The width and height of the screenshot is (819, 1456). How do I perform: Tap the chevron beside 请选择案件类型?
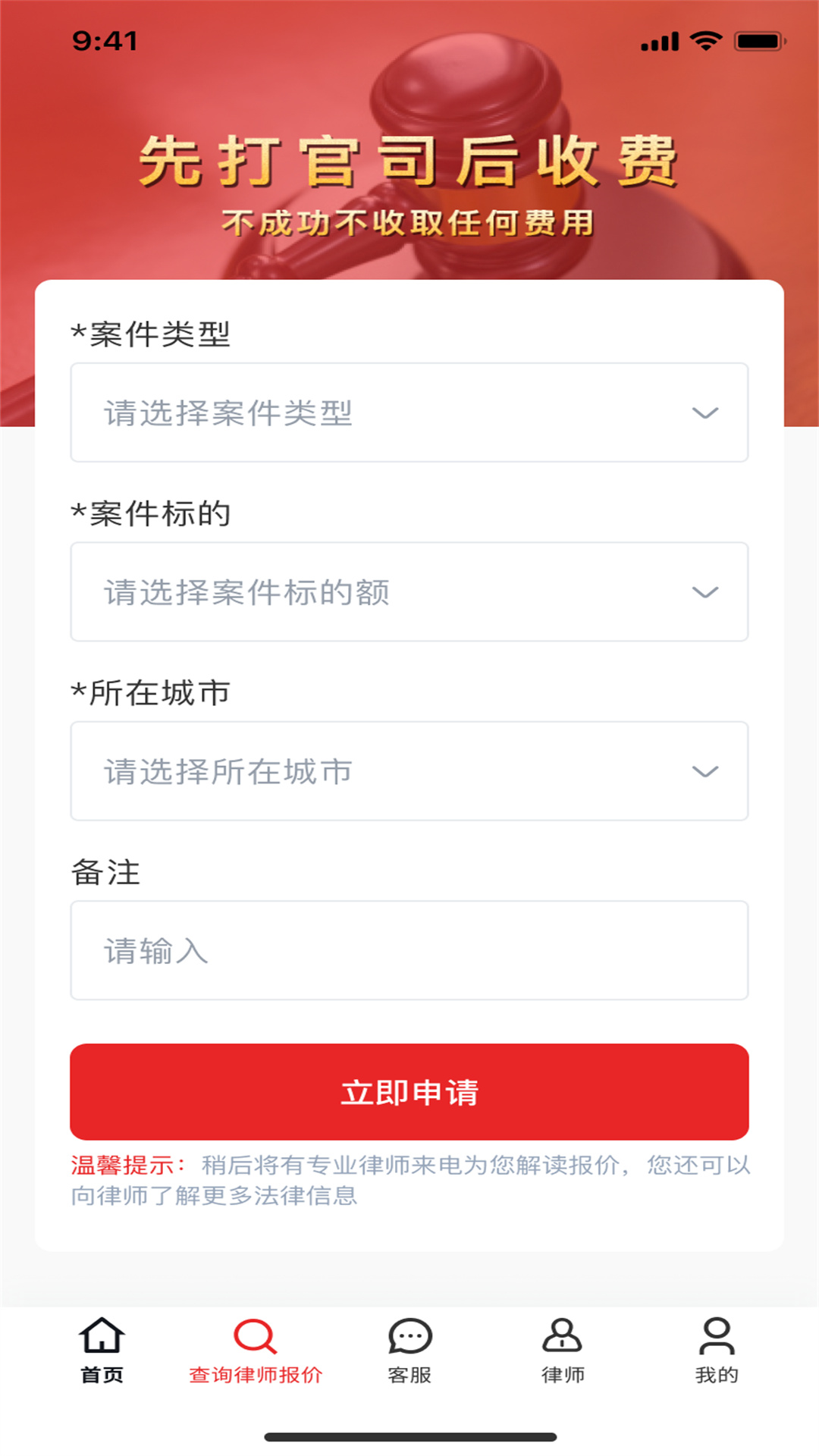tap(706, 412)
